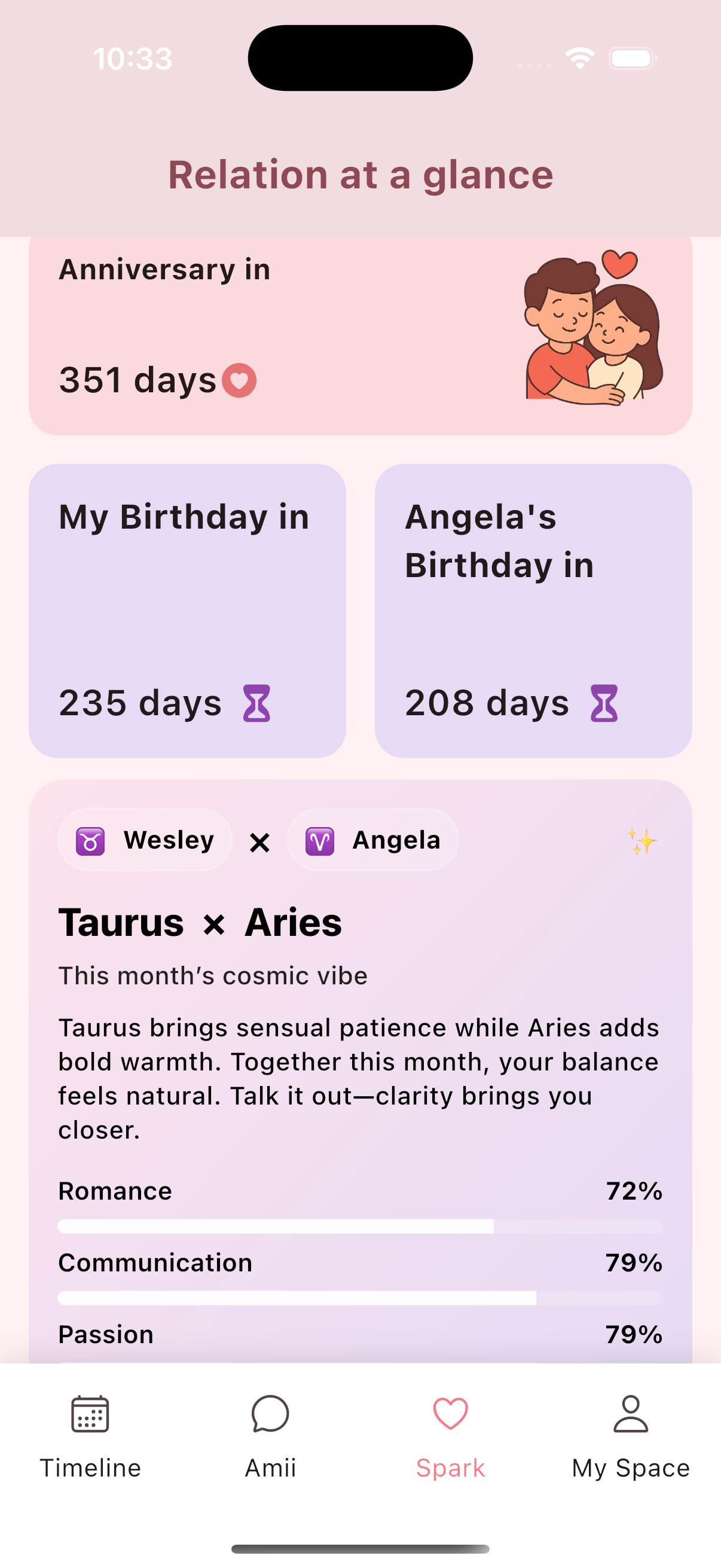Open the My Birthday countdown card
The height and width of the screenshot is (1568, 721).
point(187,611)
